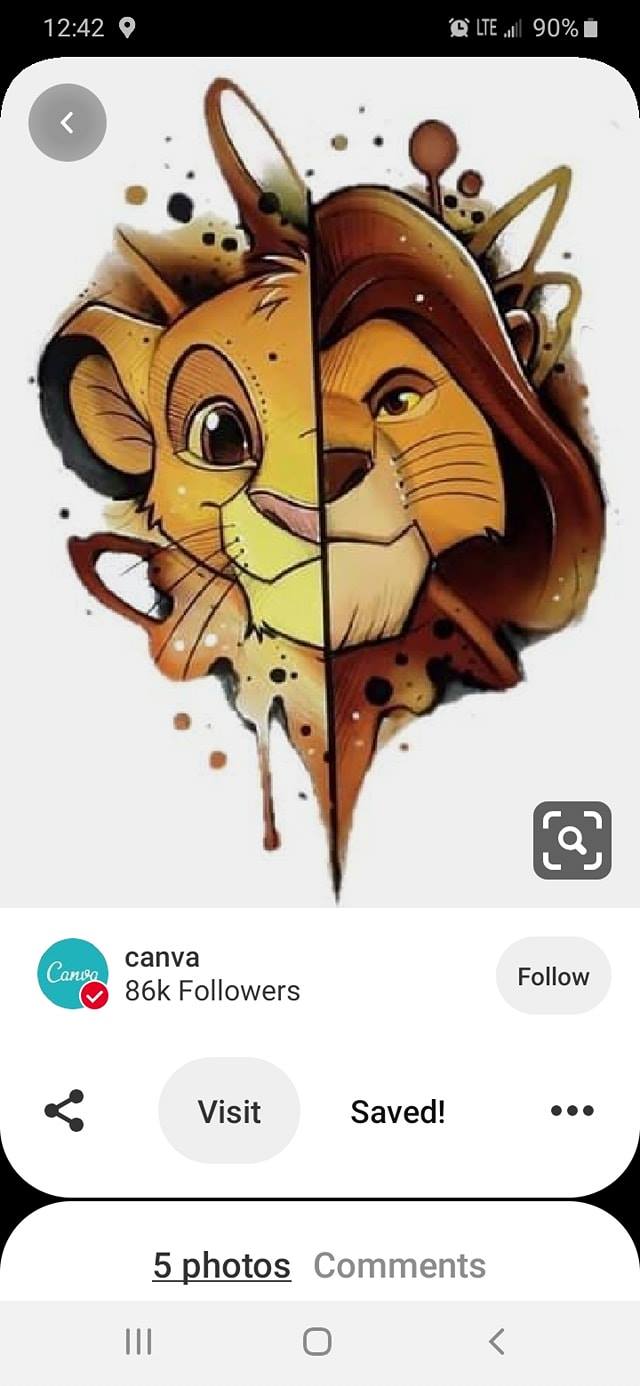Image resolution: width=640 pixels, height=1386 pixels.
Task: Open the canva profile
Action: click(x=72, y=974)
